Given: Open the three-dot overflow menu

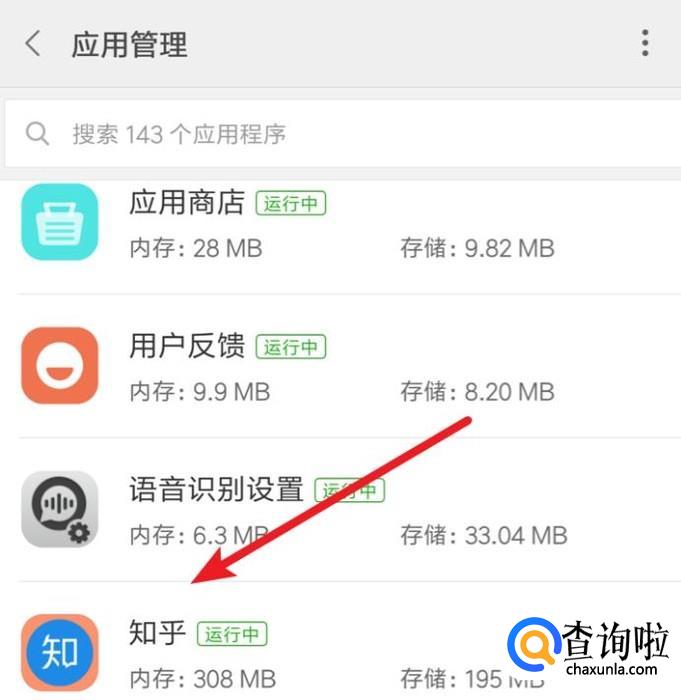Looking at the screenshot, I should tap(645, 43).
